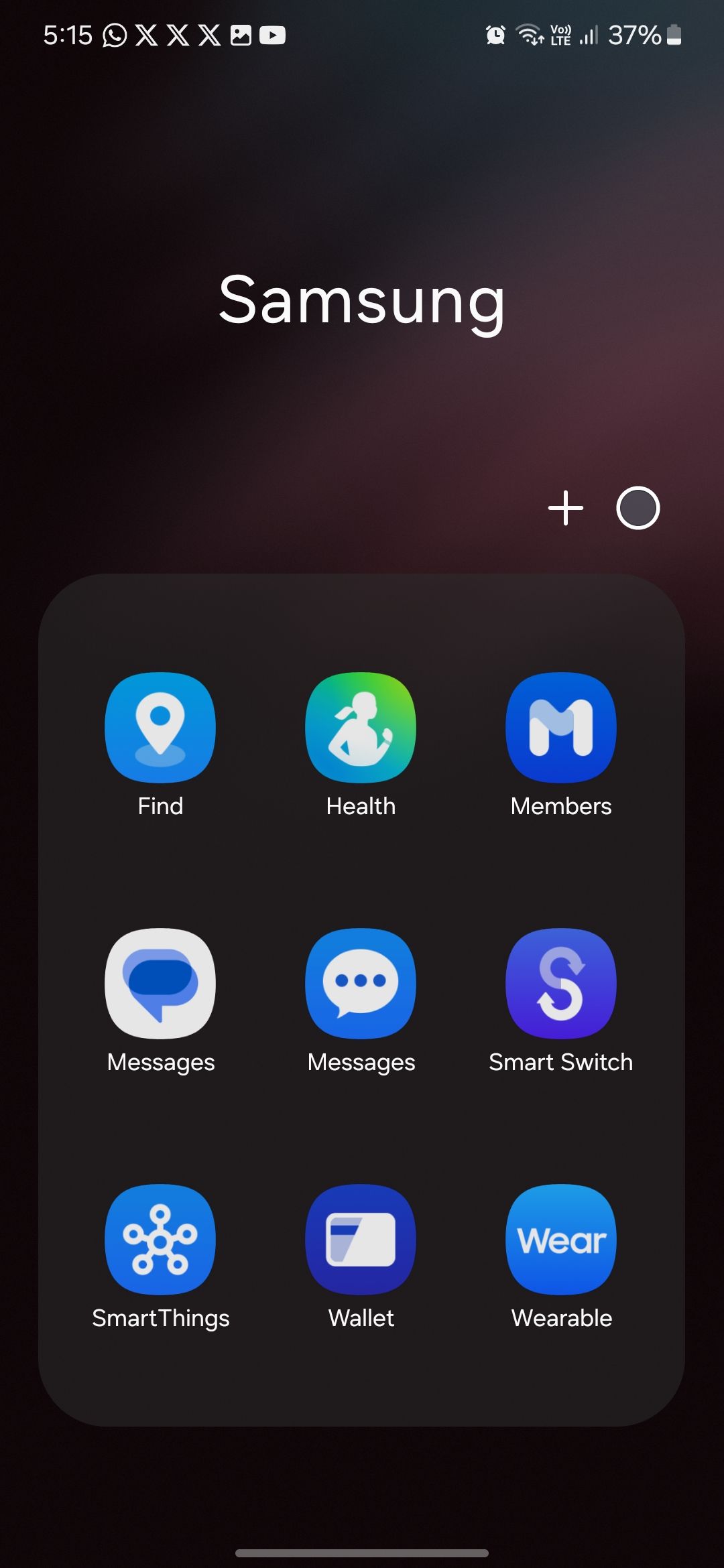Open the SmartThings app

[160, 1240]
